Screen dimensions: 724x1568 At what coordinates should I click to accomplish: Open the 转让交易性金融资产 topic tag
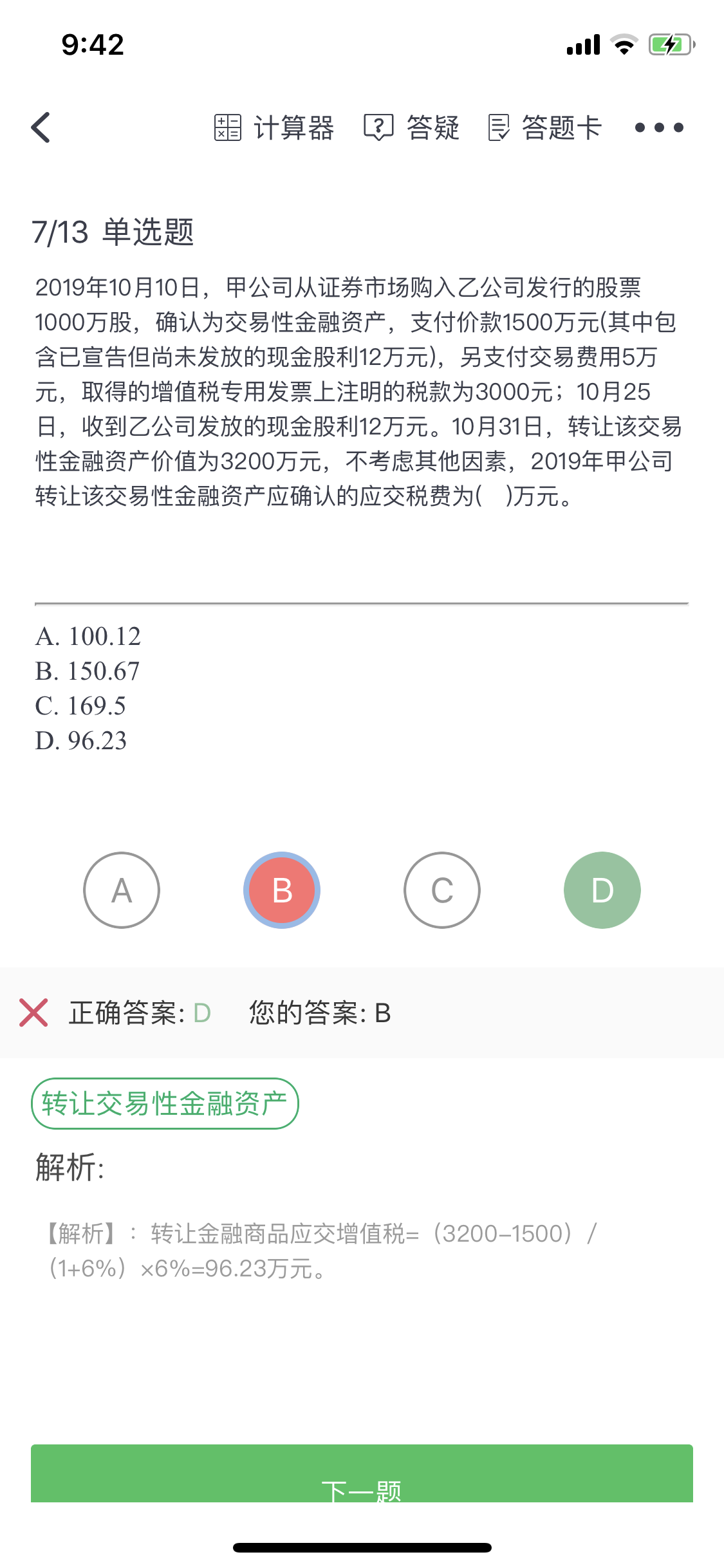(165, 1103)
